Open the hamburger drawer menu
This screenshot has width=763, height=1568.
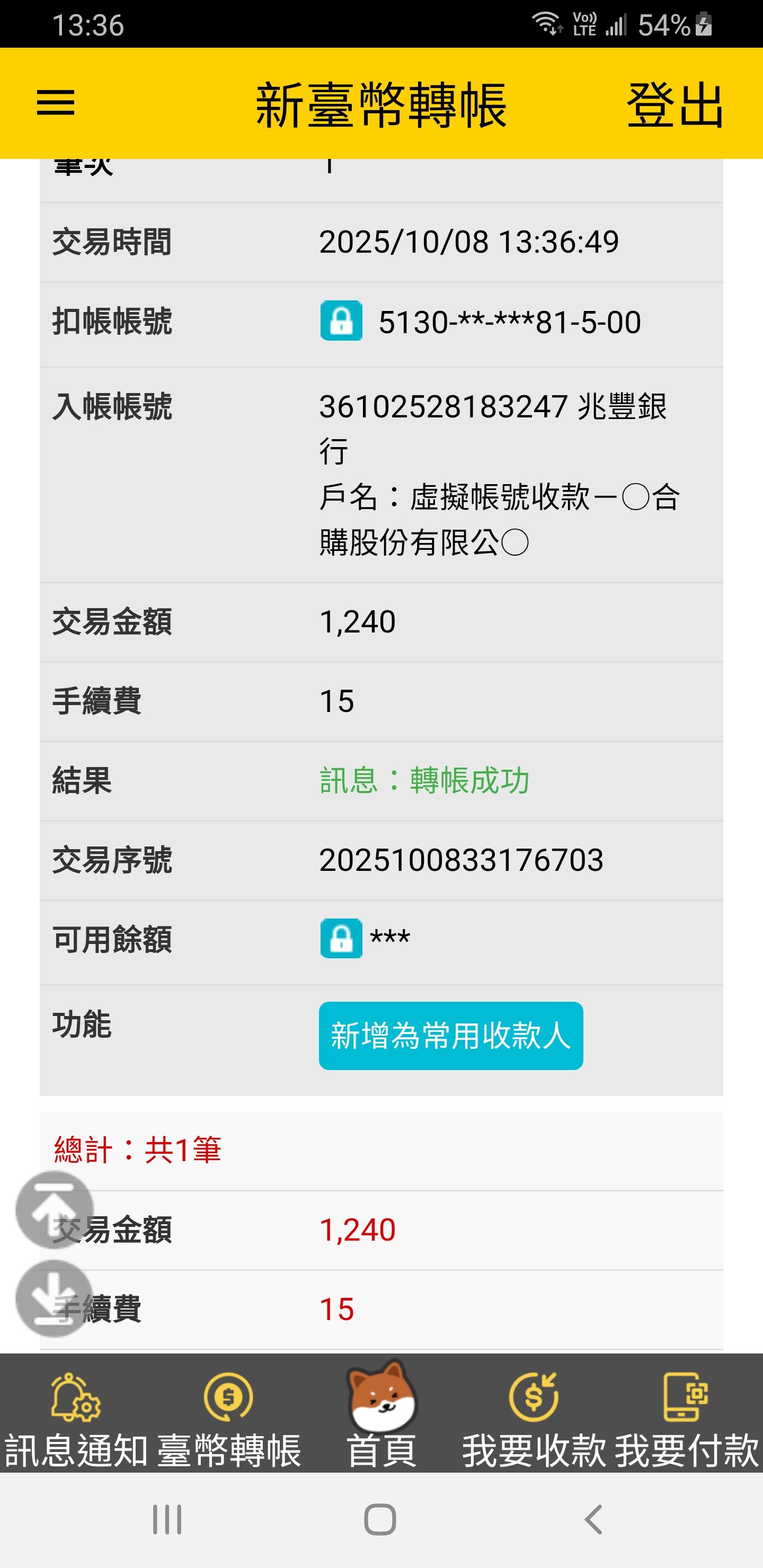coord(56,102)
